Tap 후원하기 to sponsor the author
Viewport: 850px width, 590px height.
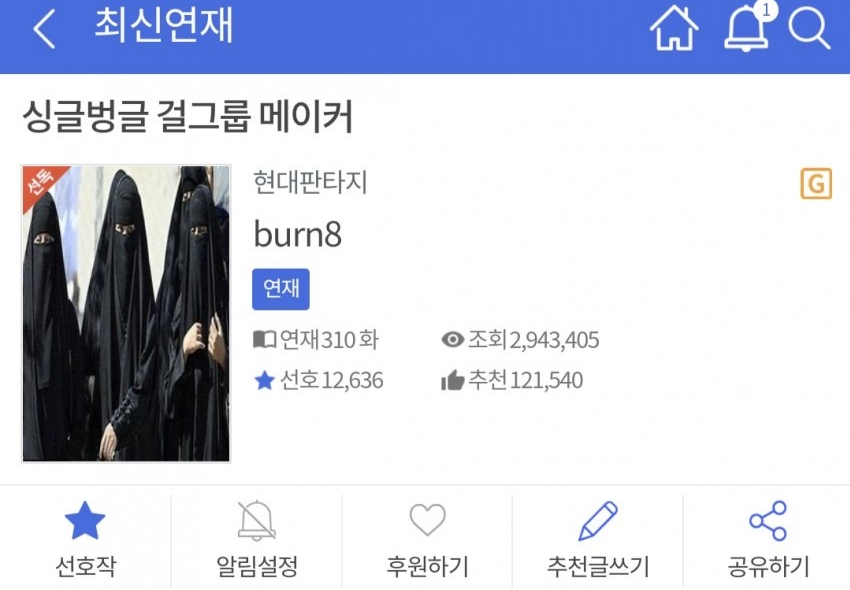click(x=427, y=540)
